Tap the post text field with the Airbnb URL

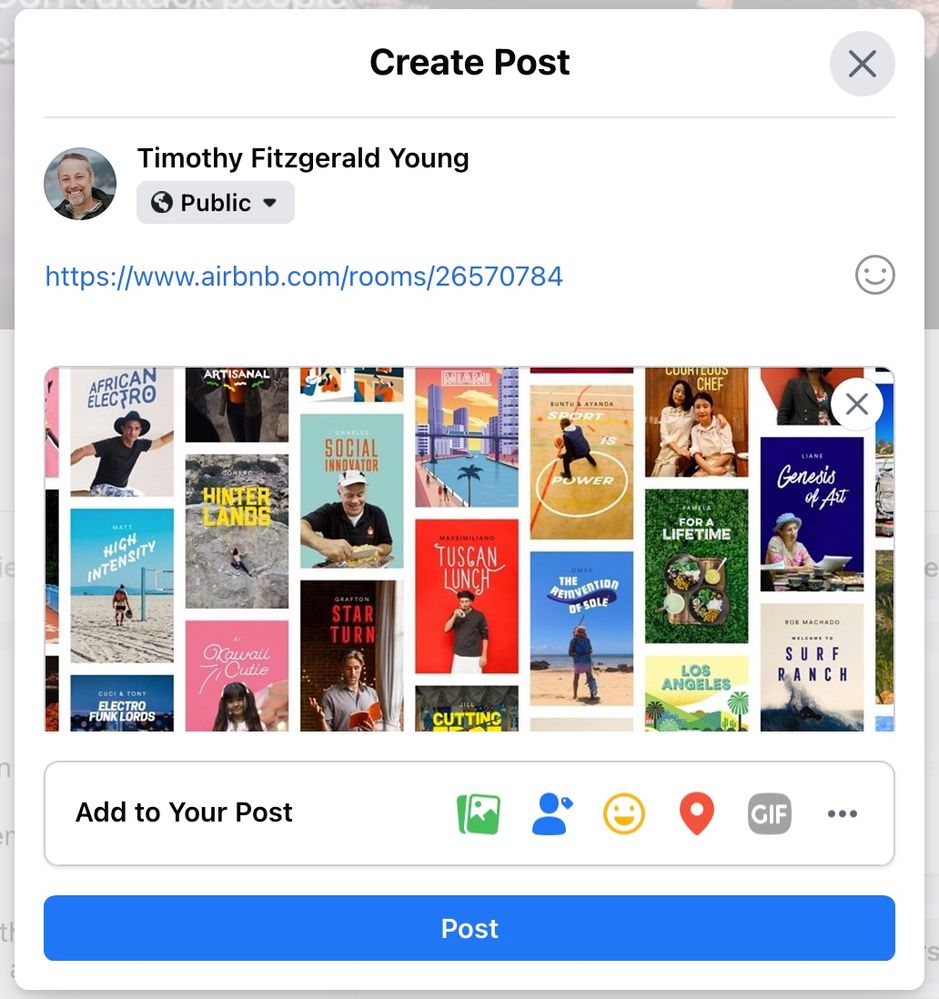coord(304,276)
